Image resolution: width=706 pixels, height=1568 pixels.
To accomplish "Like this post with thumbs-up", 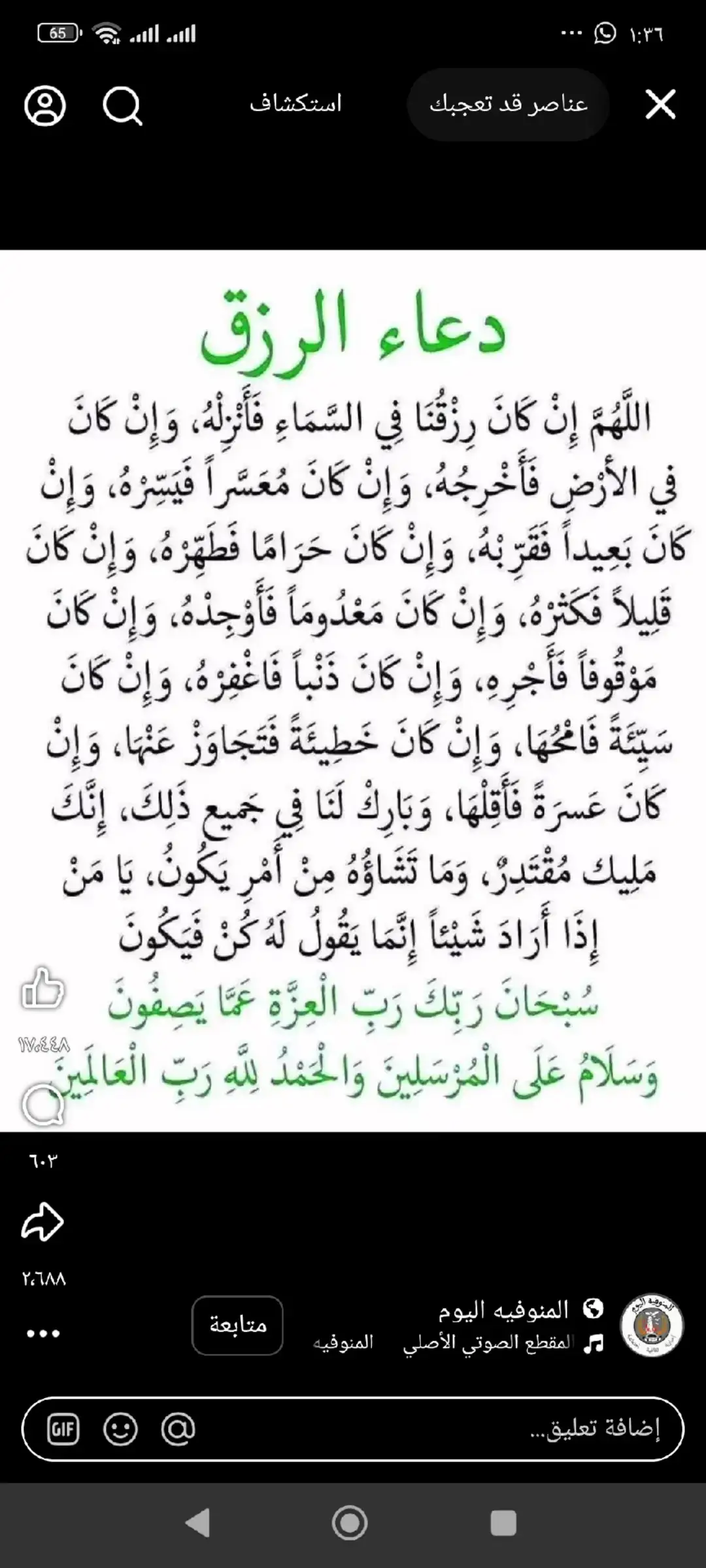I will pos(43,987).
